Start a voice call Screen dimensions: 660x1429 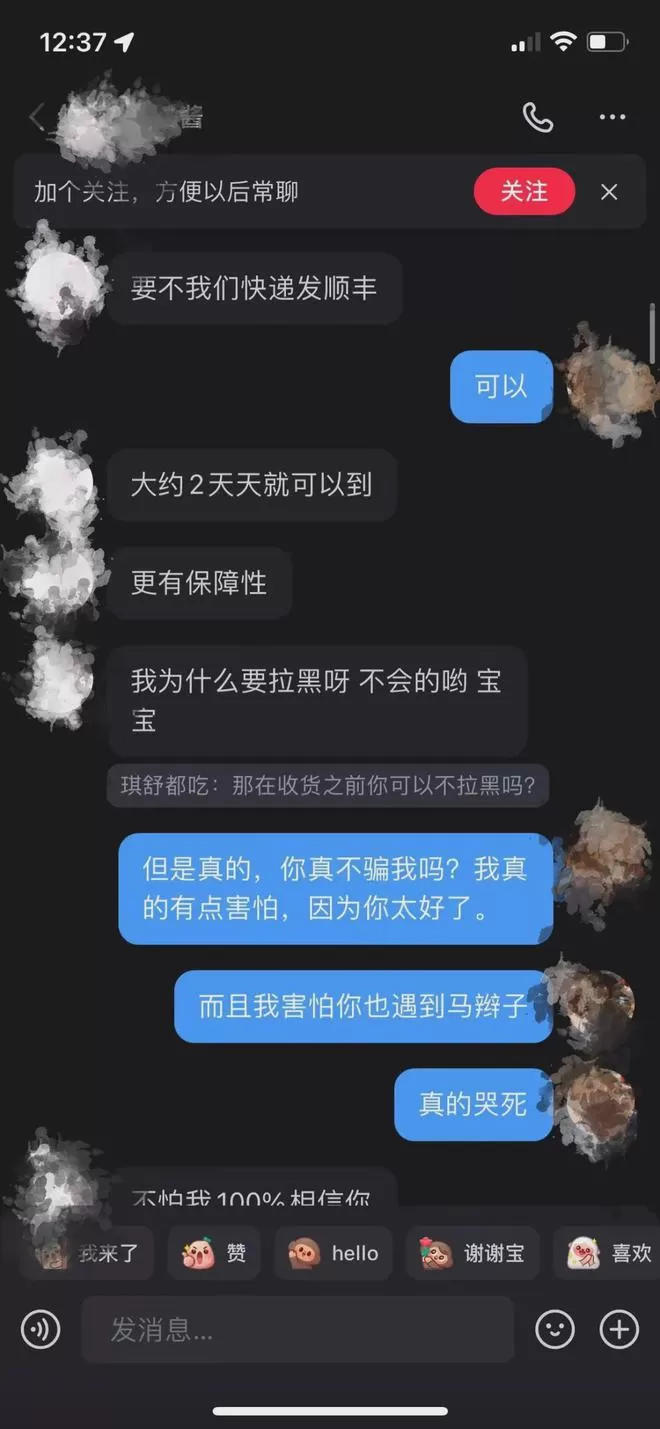click(537, 118)
